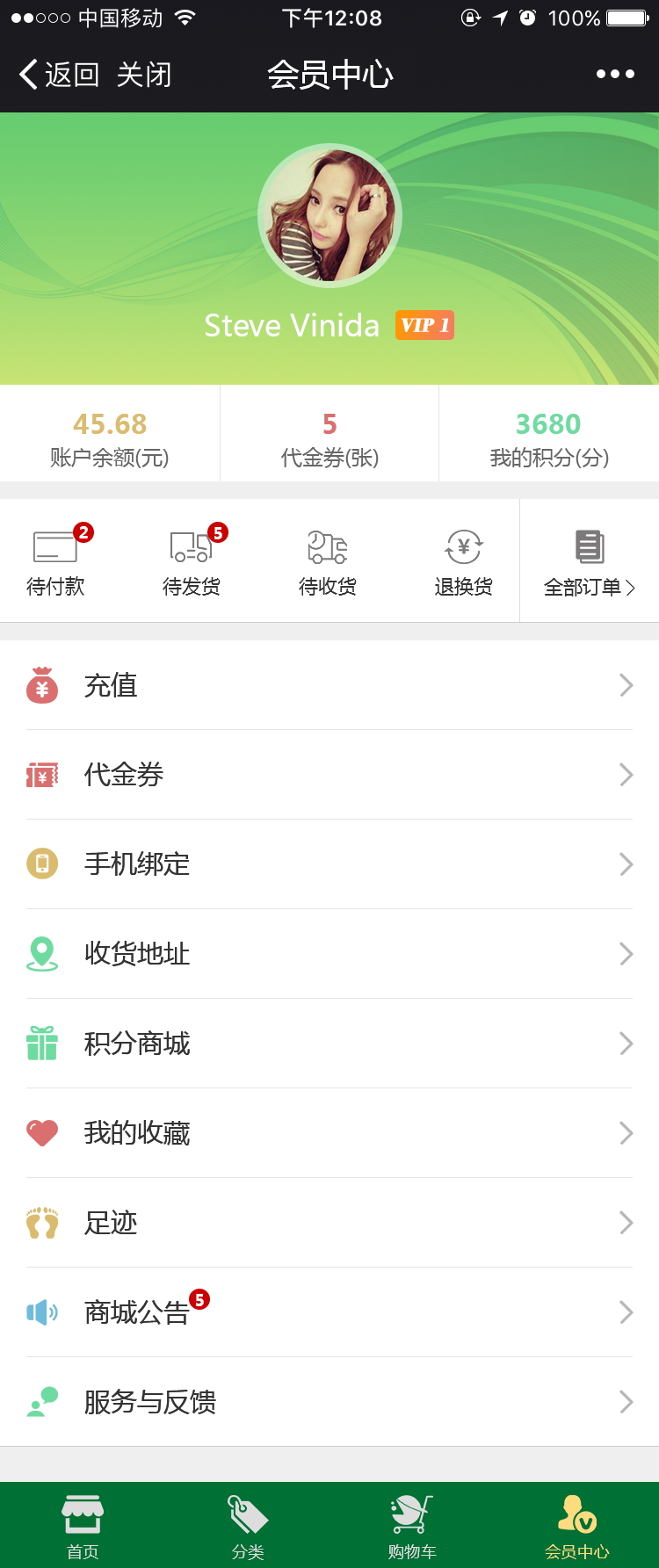Tap the 商城公告 speaker icon
This screenshot has width=659, height=1568.
[x=42, y=1312]
